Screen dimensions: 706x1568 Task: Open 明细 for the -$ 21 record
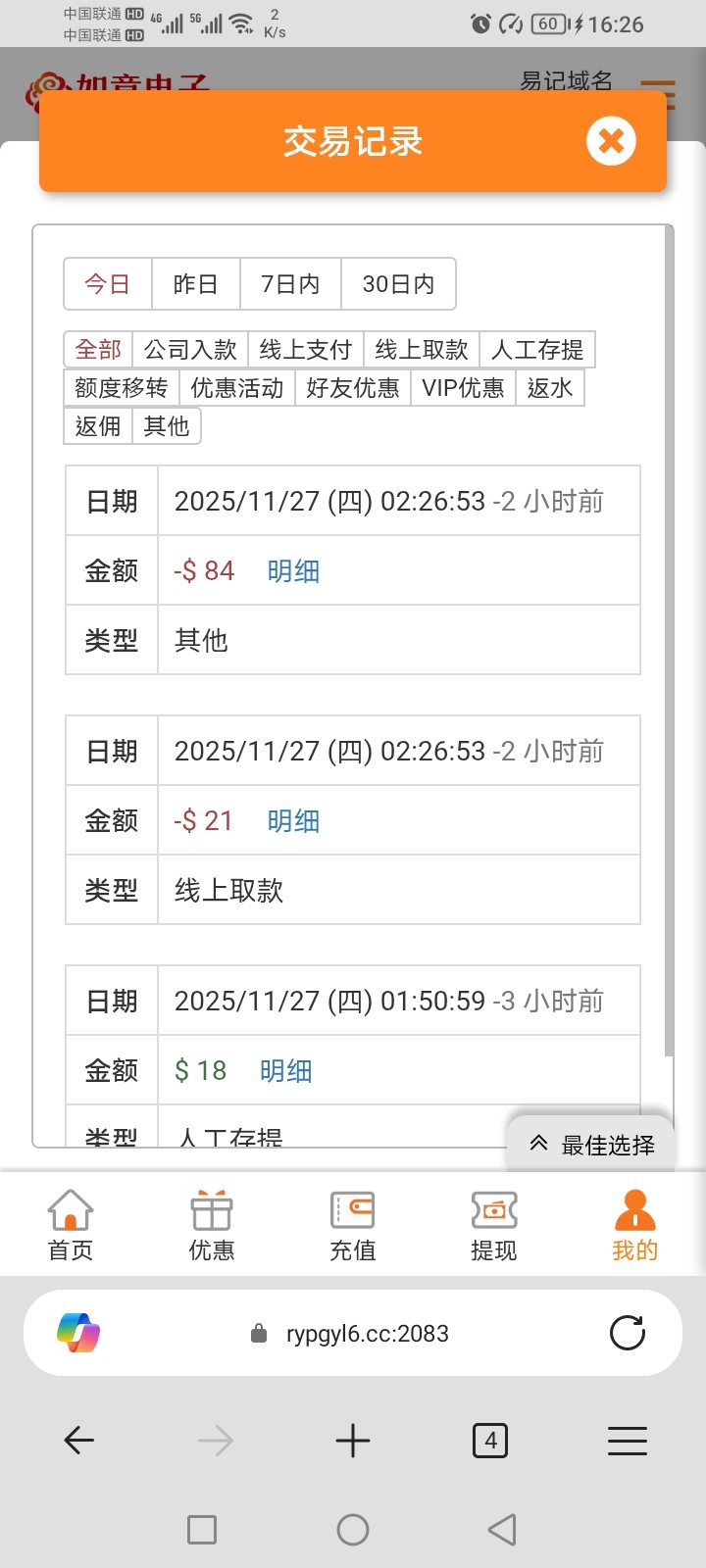tap(293, 821)
